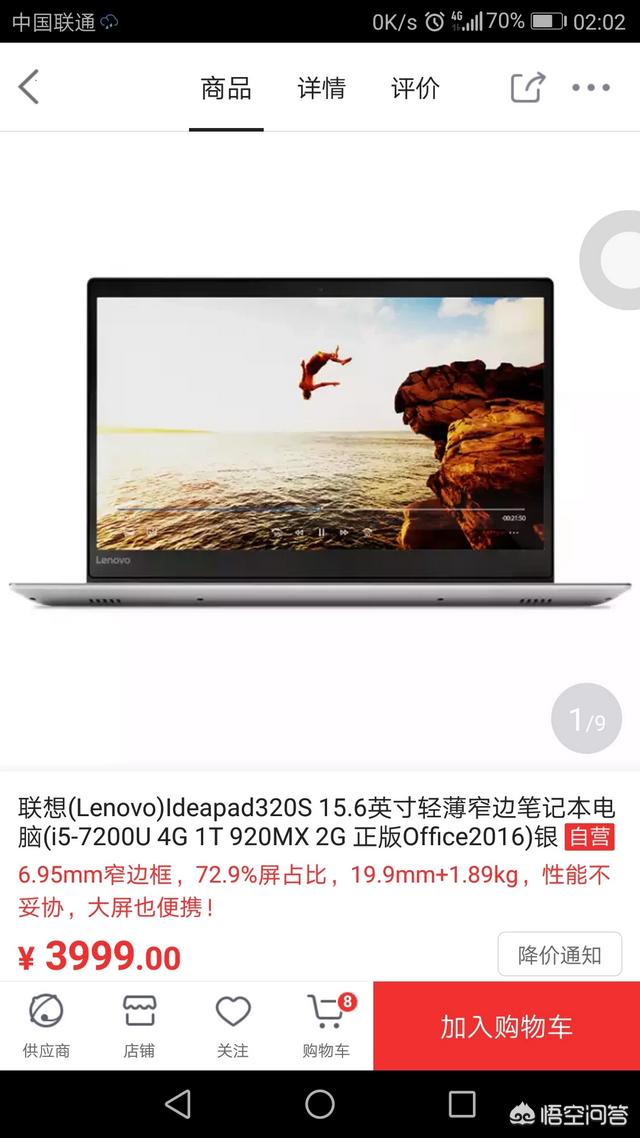
Task: Tap the system back triangle
Action: pos(178,1104)
